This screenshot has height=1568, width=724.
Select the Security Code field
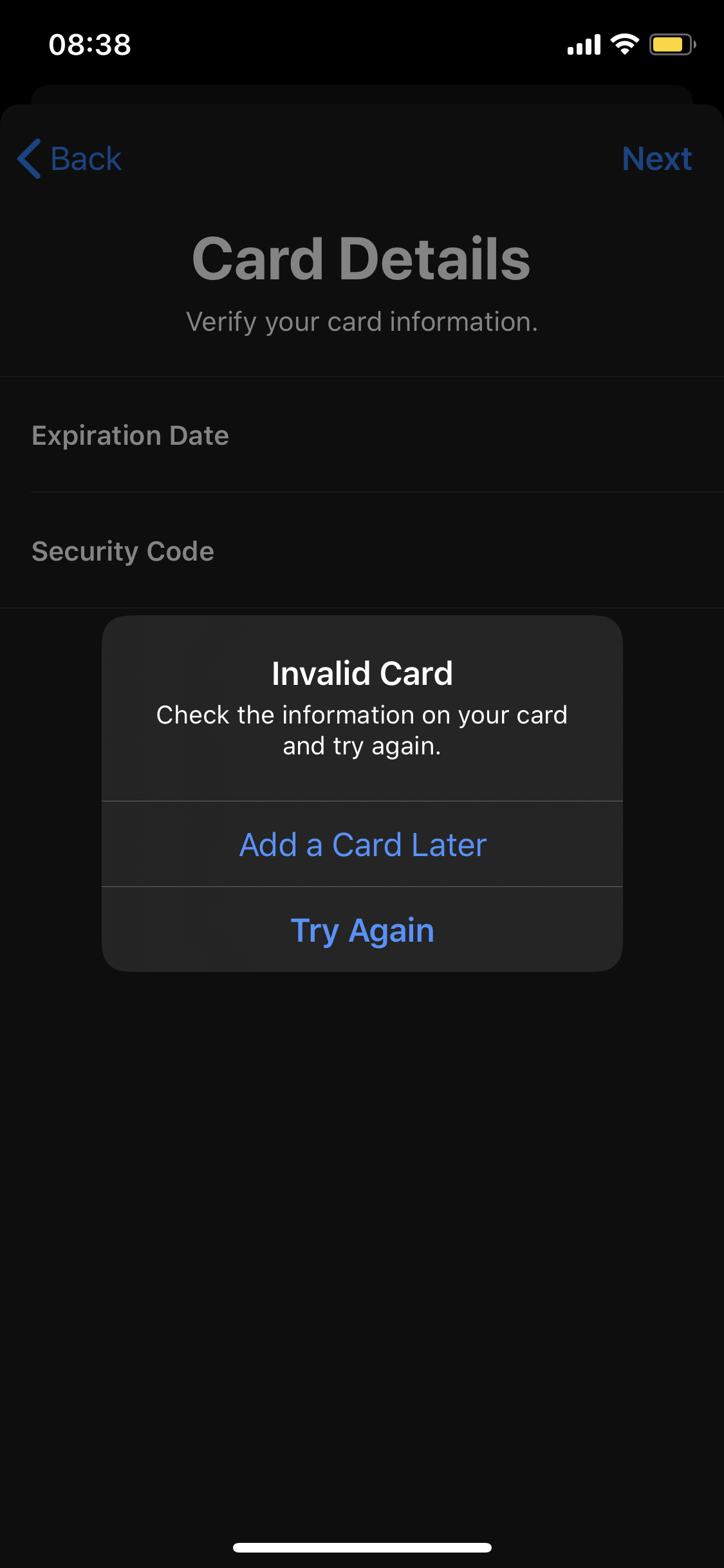coord(362,551)
